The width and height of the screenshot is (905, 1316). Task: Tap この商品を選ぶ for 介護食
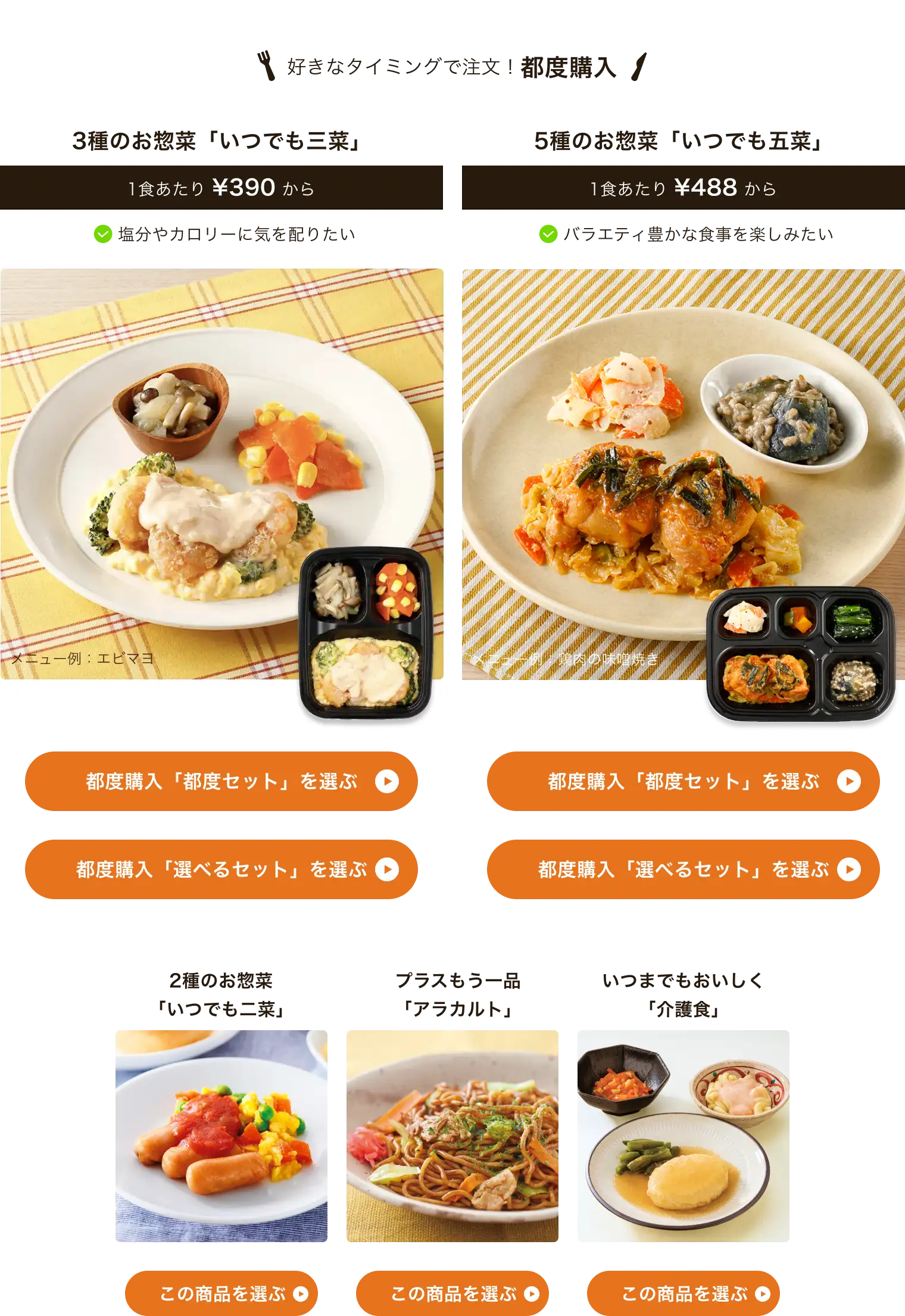(683, 1293)
